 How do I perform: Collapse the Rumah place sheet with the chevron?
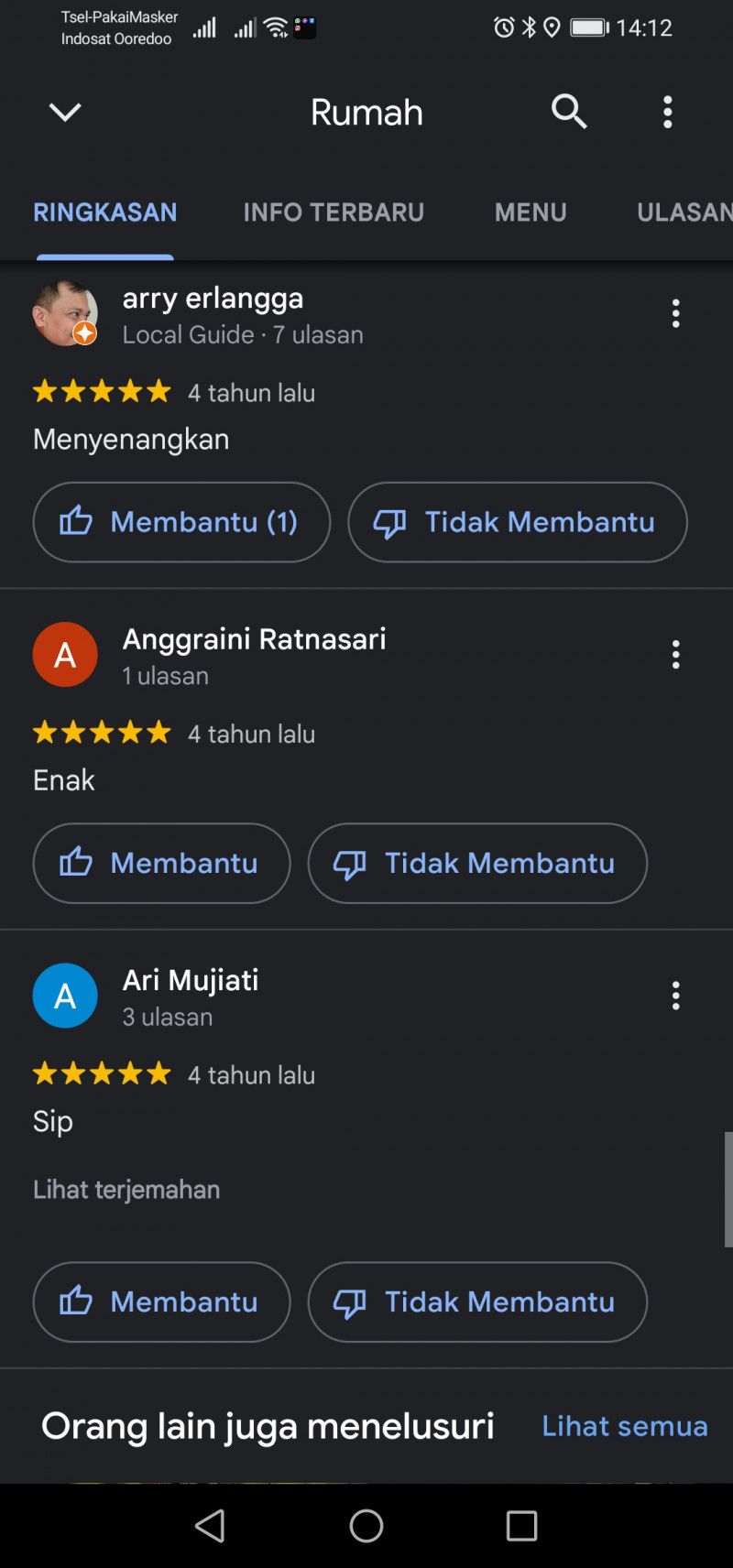tap(65, 113)
